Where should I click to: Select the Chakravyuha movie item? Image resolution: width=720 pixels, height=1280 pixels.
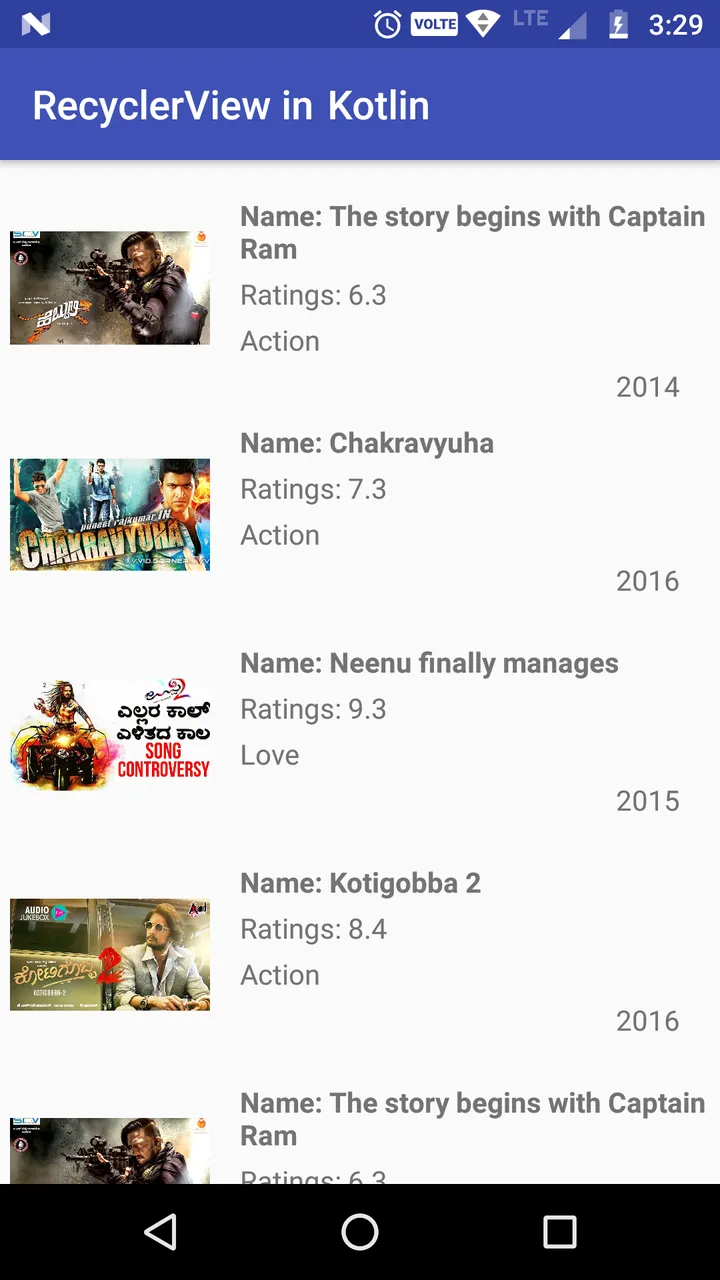coord(360,512)
